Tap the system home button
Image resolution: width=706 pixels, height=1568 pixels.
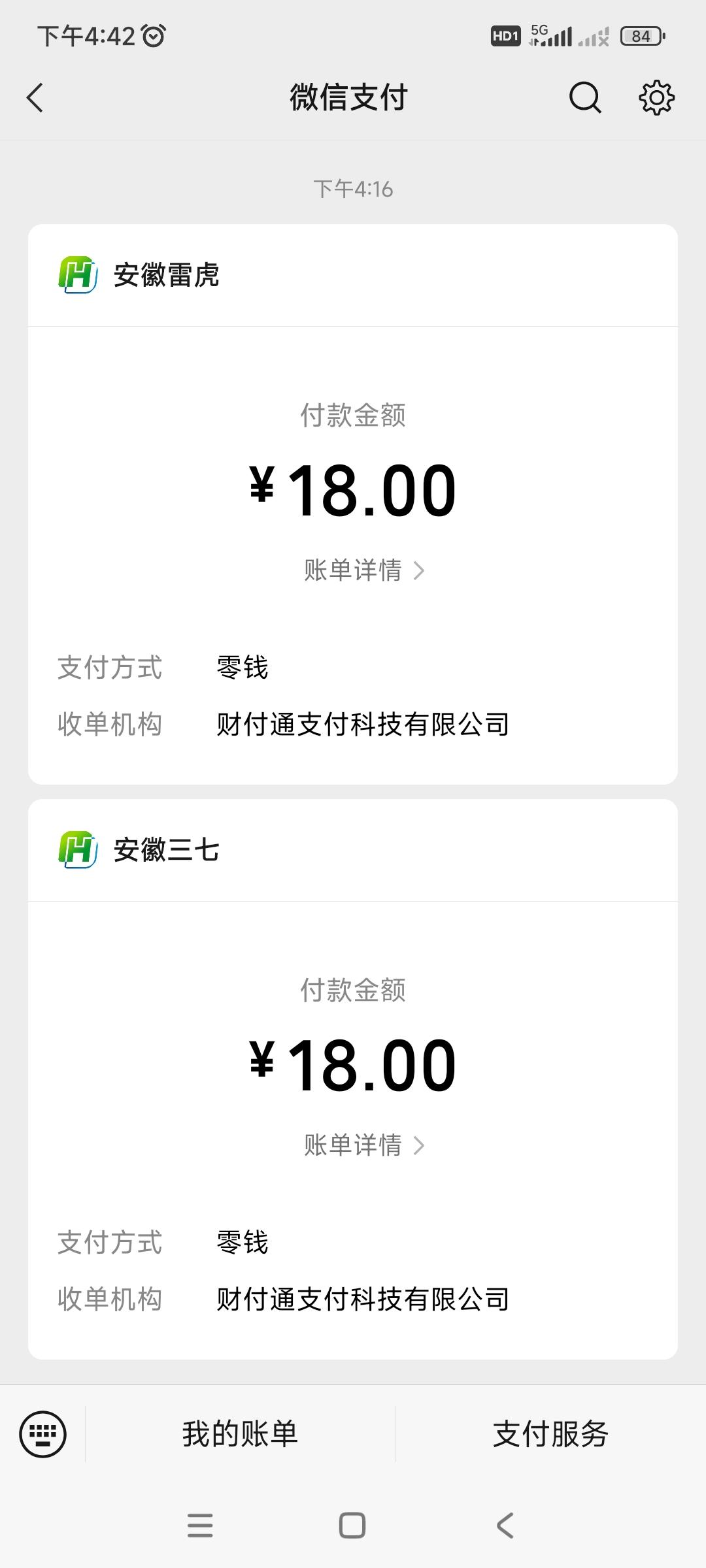pos(352,1526)
